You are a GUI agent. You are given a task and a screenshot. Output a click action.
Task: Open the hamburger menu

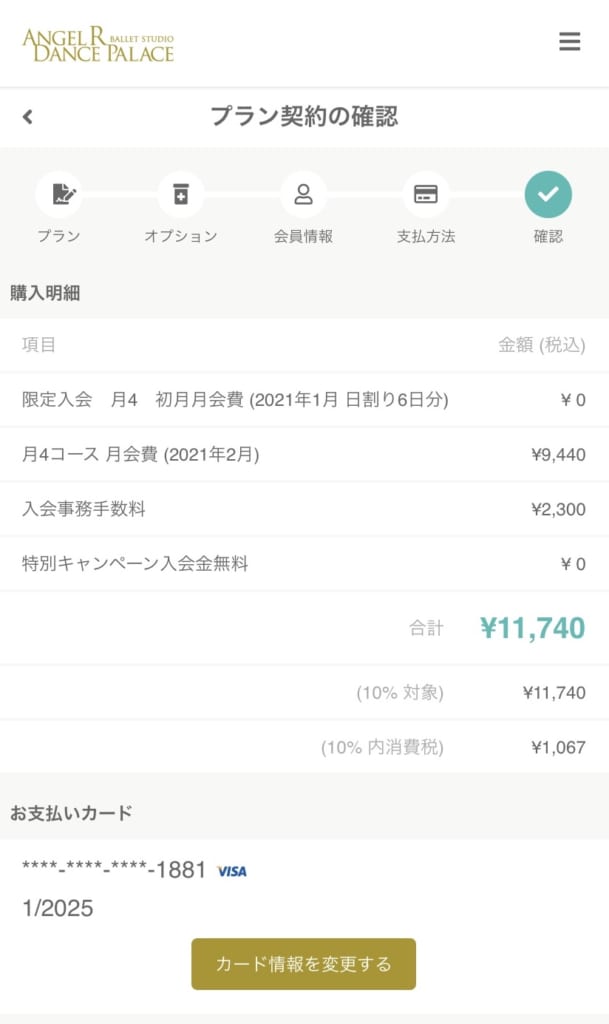(569, 42)
